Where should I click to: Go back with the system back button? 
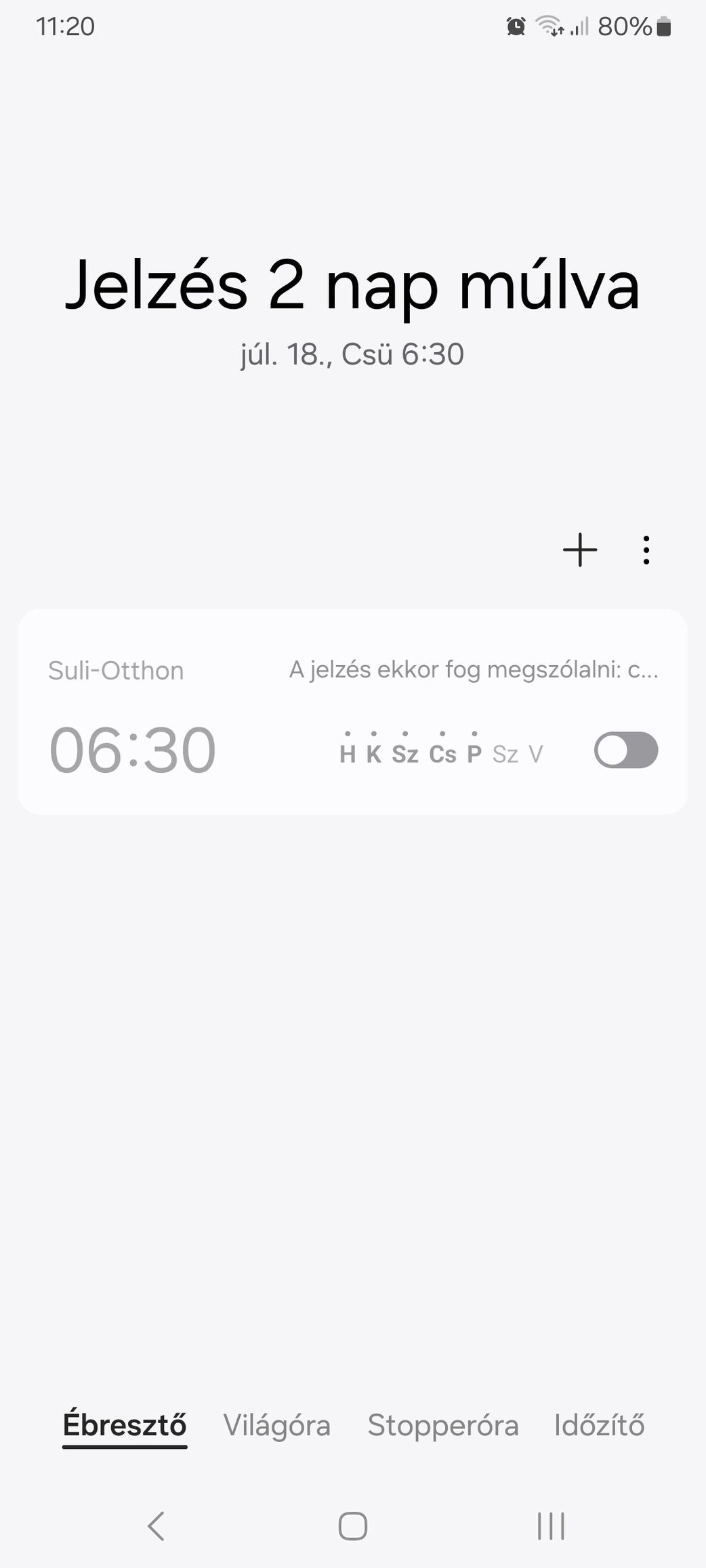click(x=156, y=1527)
